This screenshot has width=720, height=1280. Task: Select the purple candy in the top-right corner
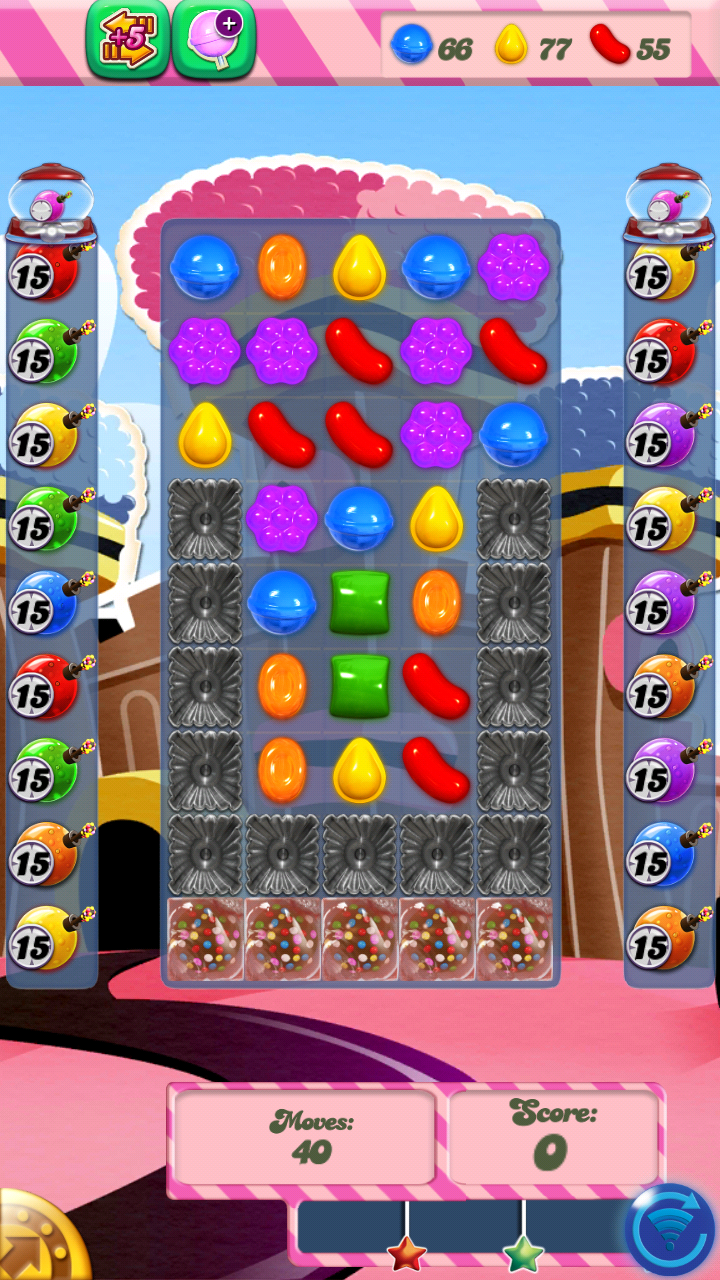tap(513, 267)
